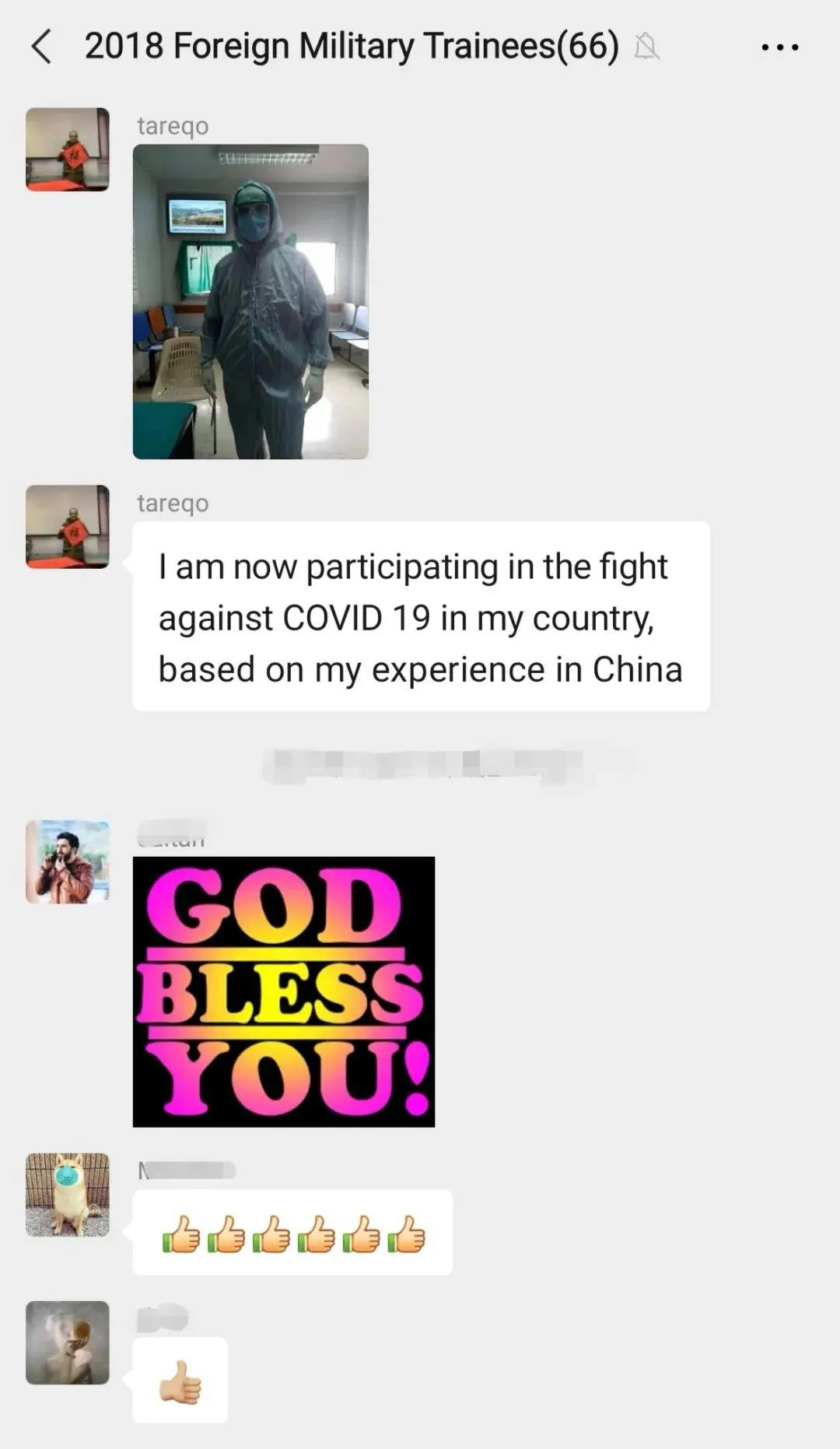Tap the avatar beside the single thumbs-up
The width and height of the screenshot is (840, 1449).
click(x=68, y=1342)
